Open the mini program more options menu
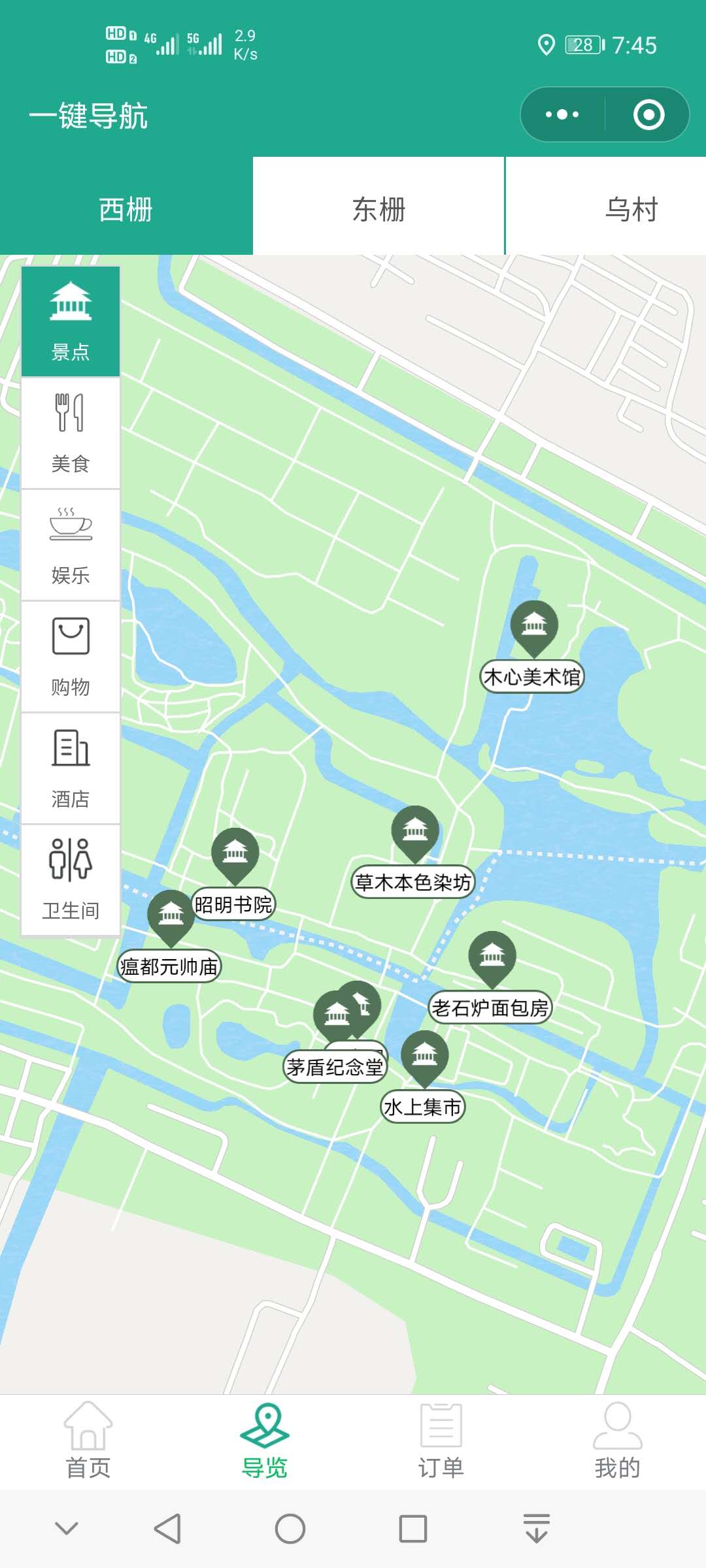 (x=562, y=114)
